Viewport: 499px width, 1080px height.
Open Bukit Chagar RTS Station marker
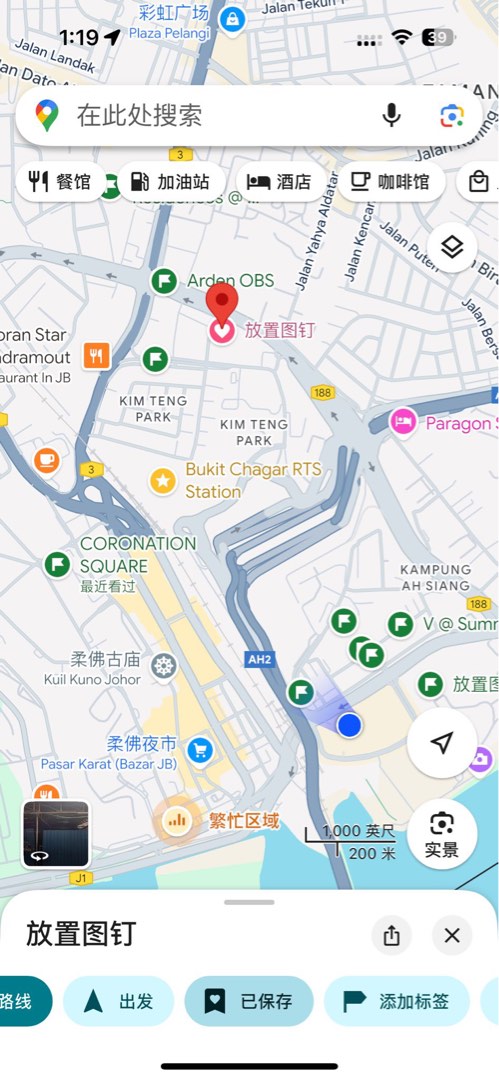pyautogui.click(x=163, y=481)
